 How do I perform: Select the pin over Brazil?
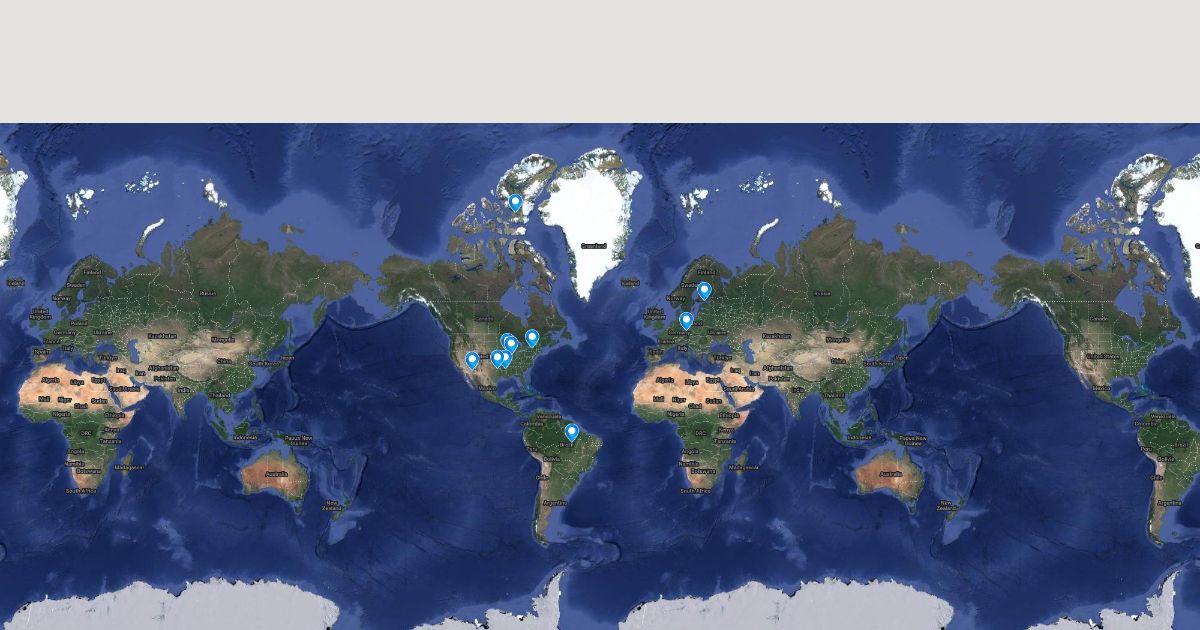[571, 432]
